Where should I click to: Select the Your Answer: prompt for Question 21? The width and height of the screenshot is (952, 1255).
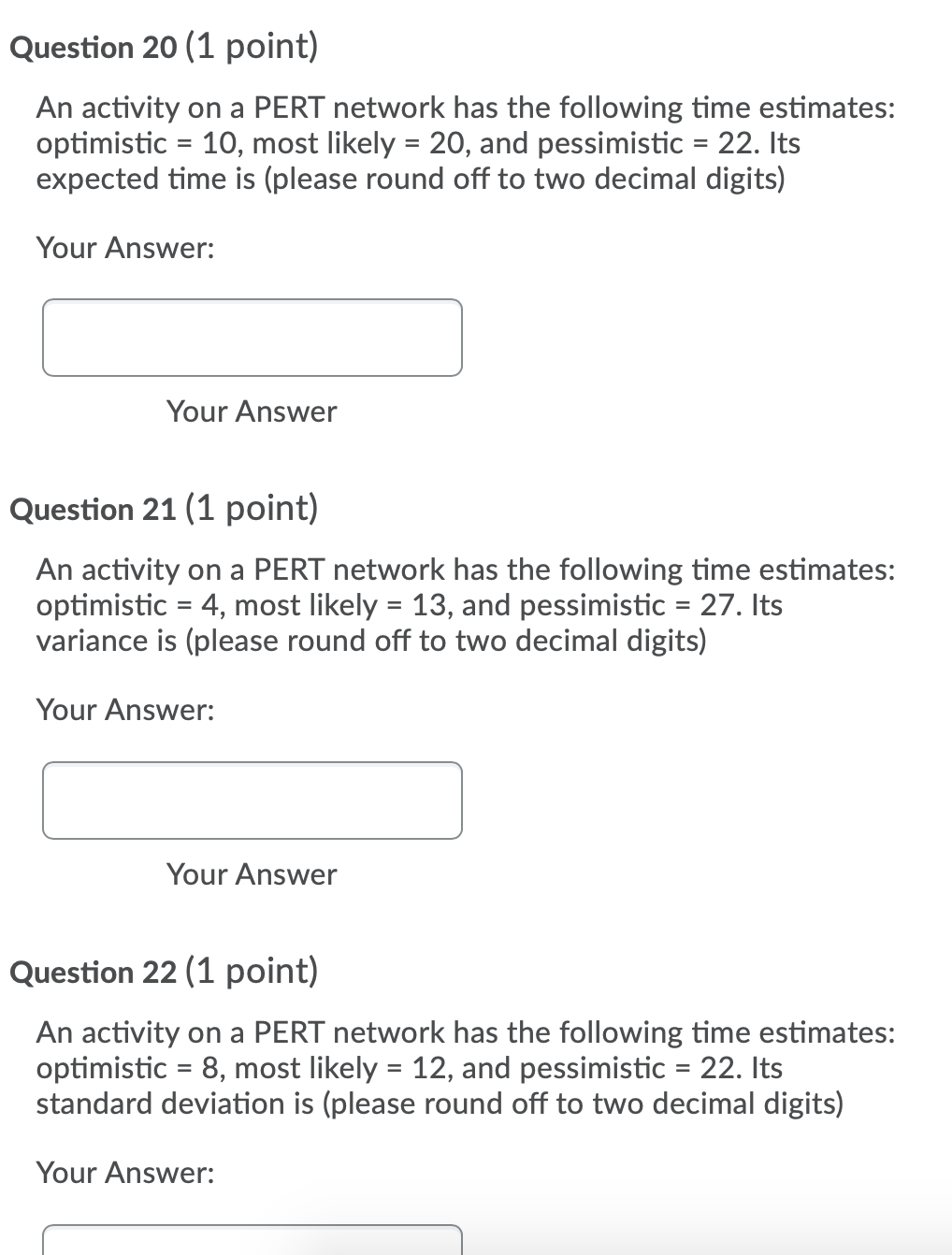(x=125, y=710)
